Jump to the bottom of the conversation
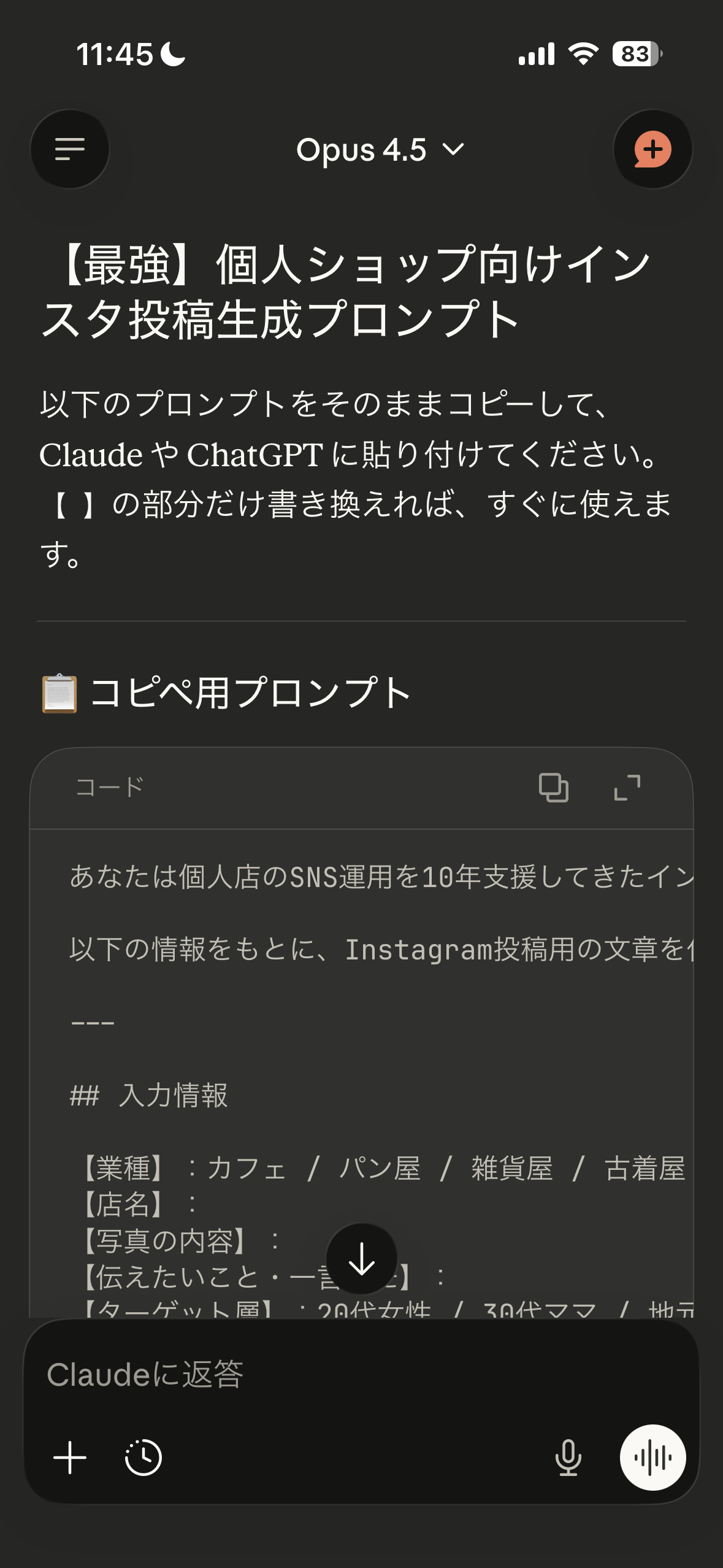Screen dimensions: 723x1568 362,1259
